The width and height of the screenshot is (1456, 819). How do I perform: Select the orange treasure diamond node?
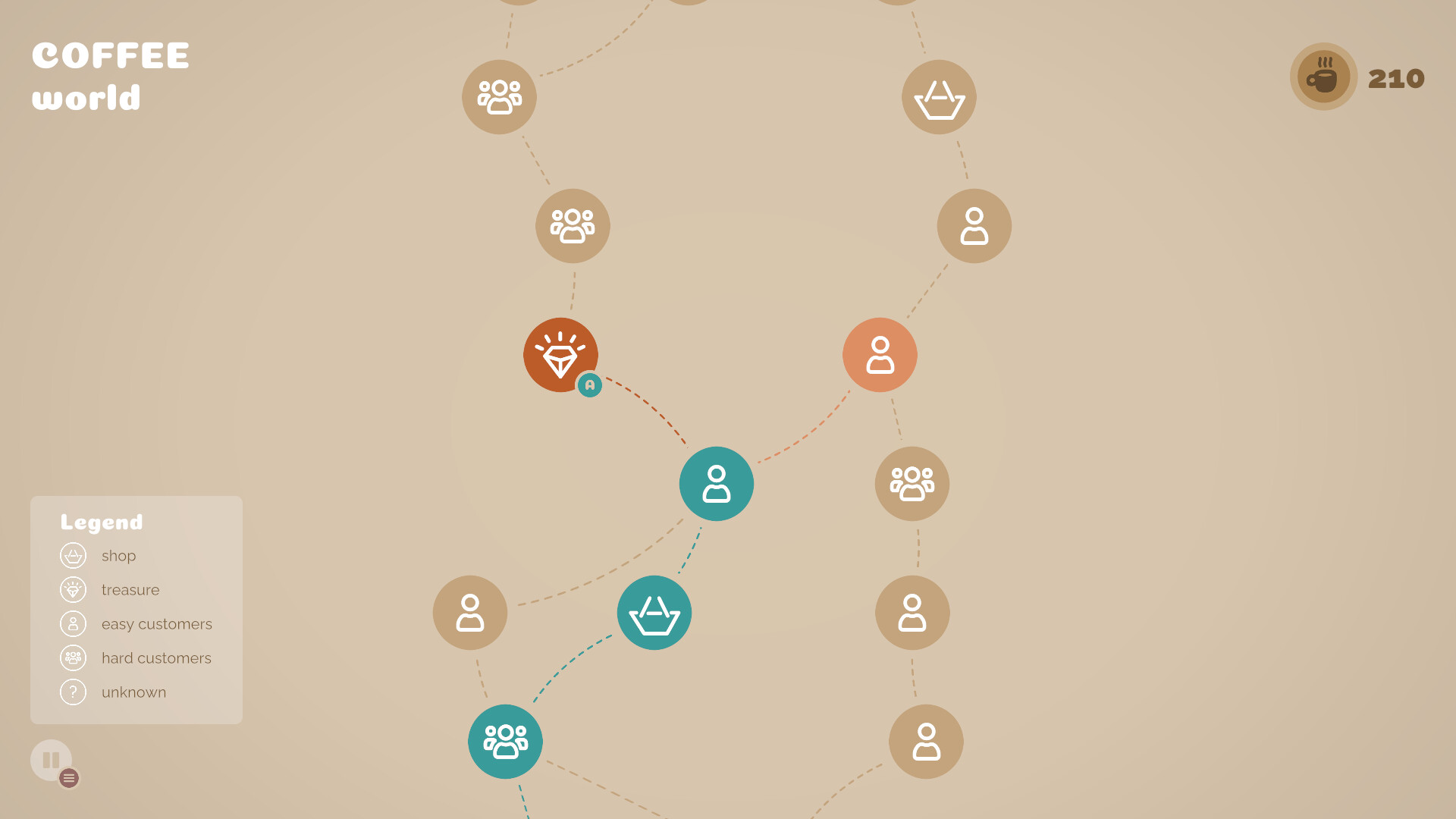[x=560, y=354]
